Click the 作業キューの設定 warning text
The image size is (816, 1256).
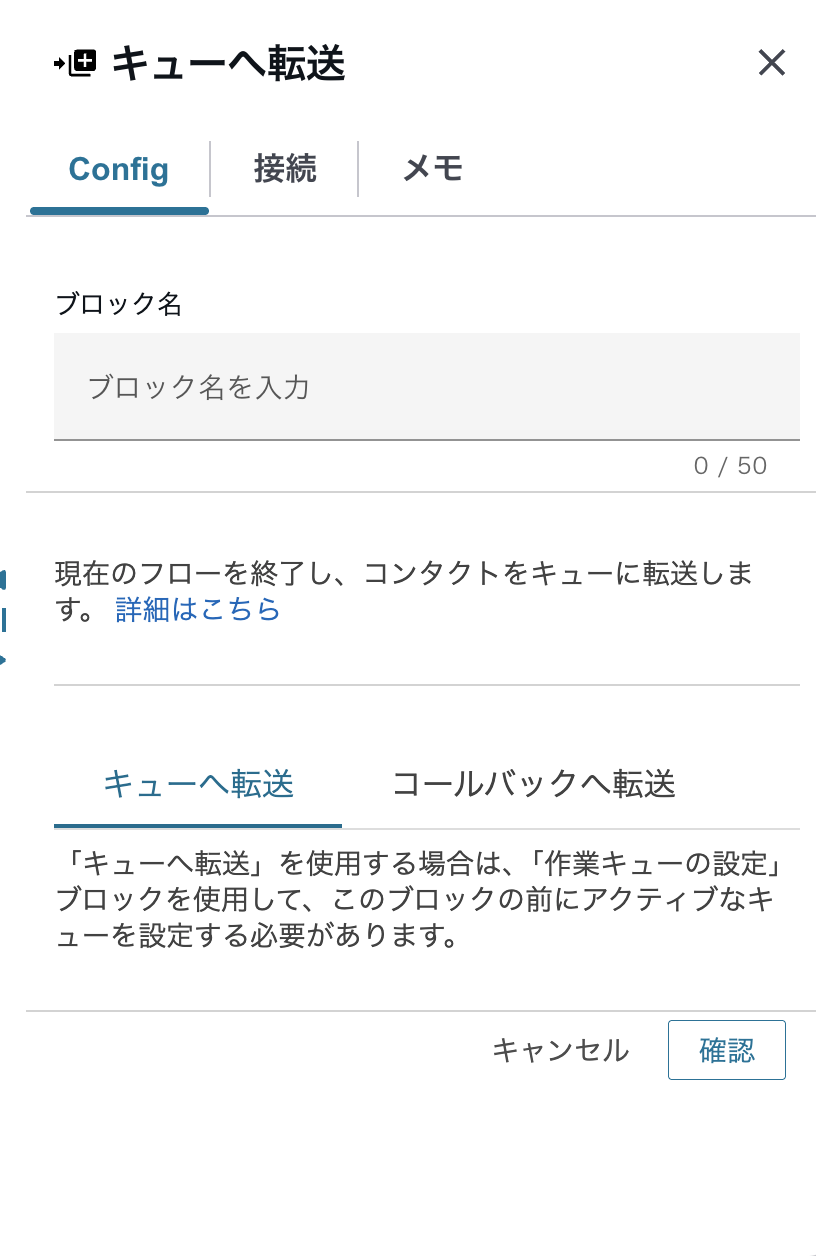[x=420, y=900]
